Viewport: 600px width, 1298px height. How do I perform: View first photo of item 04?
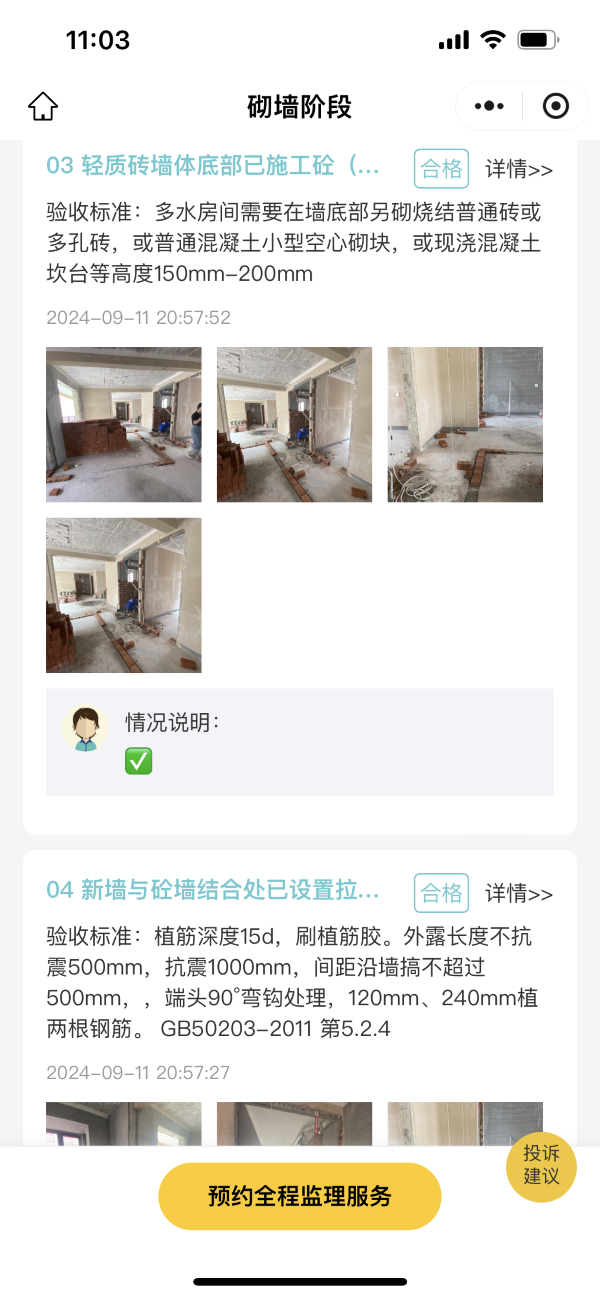[124, 1124]
